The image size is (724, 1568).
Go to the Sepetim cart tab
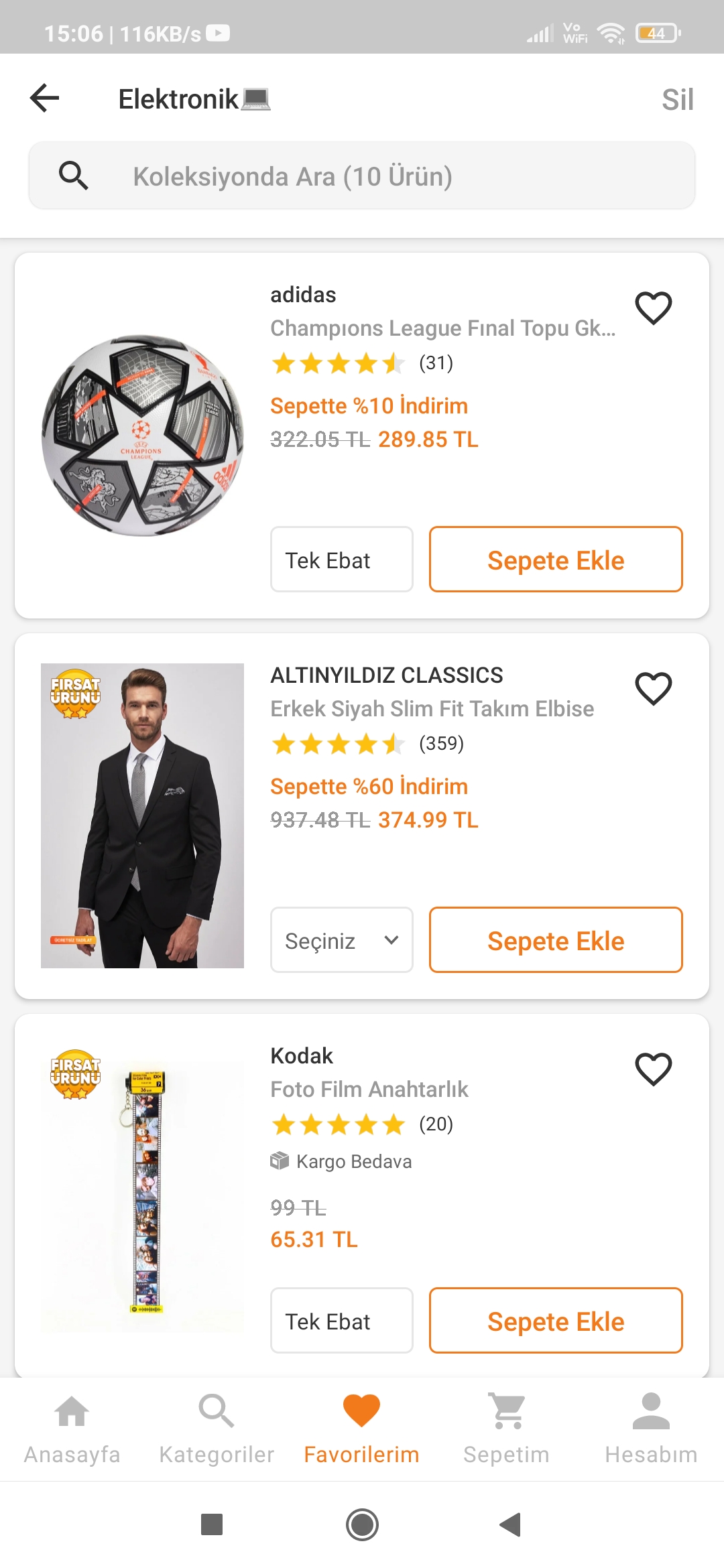[506, 1427]
